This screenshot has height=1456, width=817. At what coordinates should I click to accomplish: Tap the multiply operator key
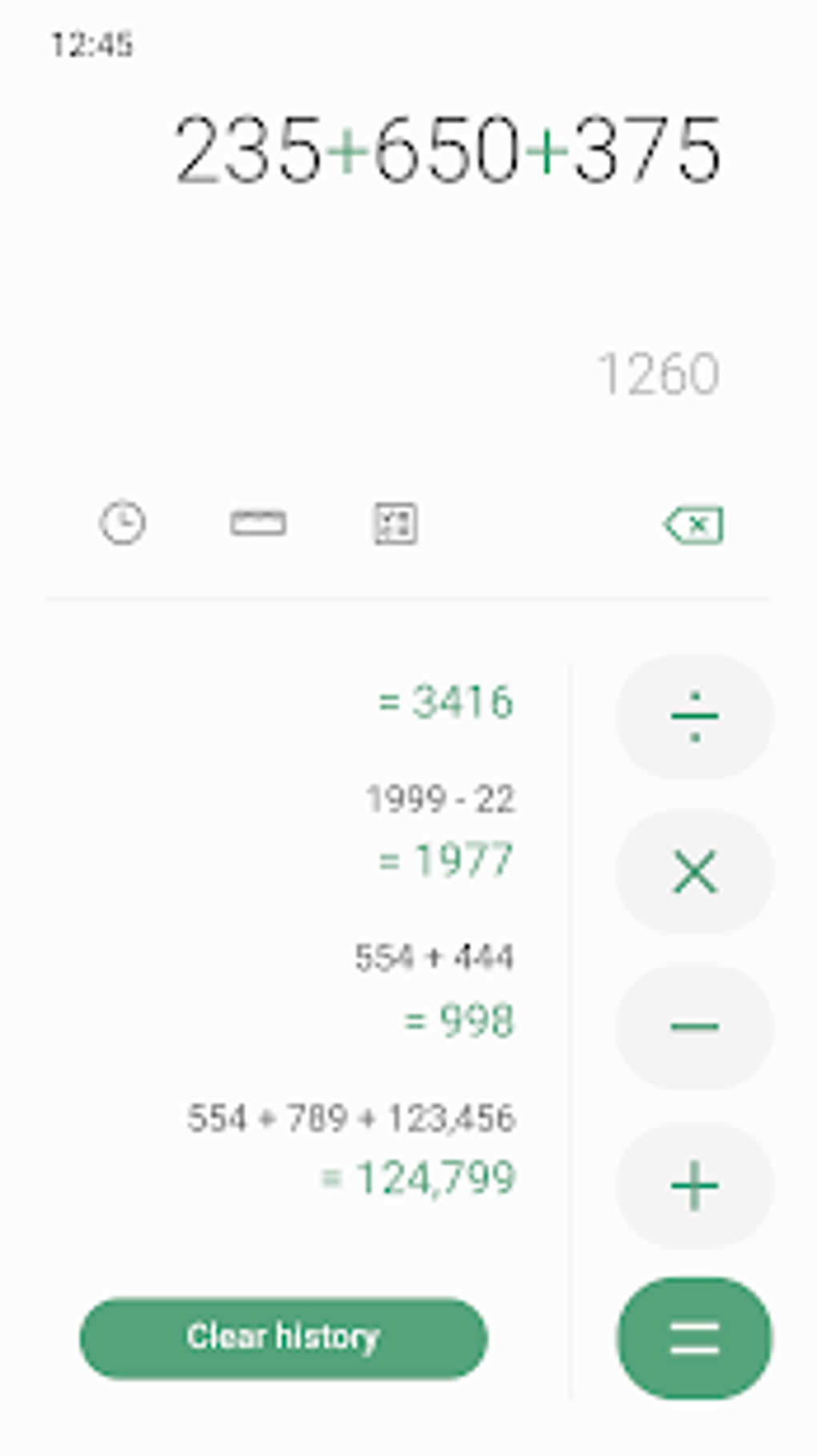pos(694,872)
